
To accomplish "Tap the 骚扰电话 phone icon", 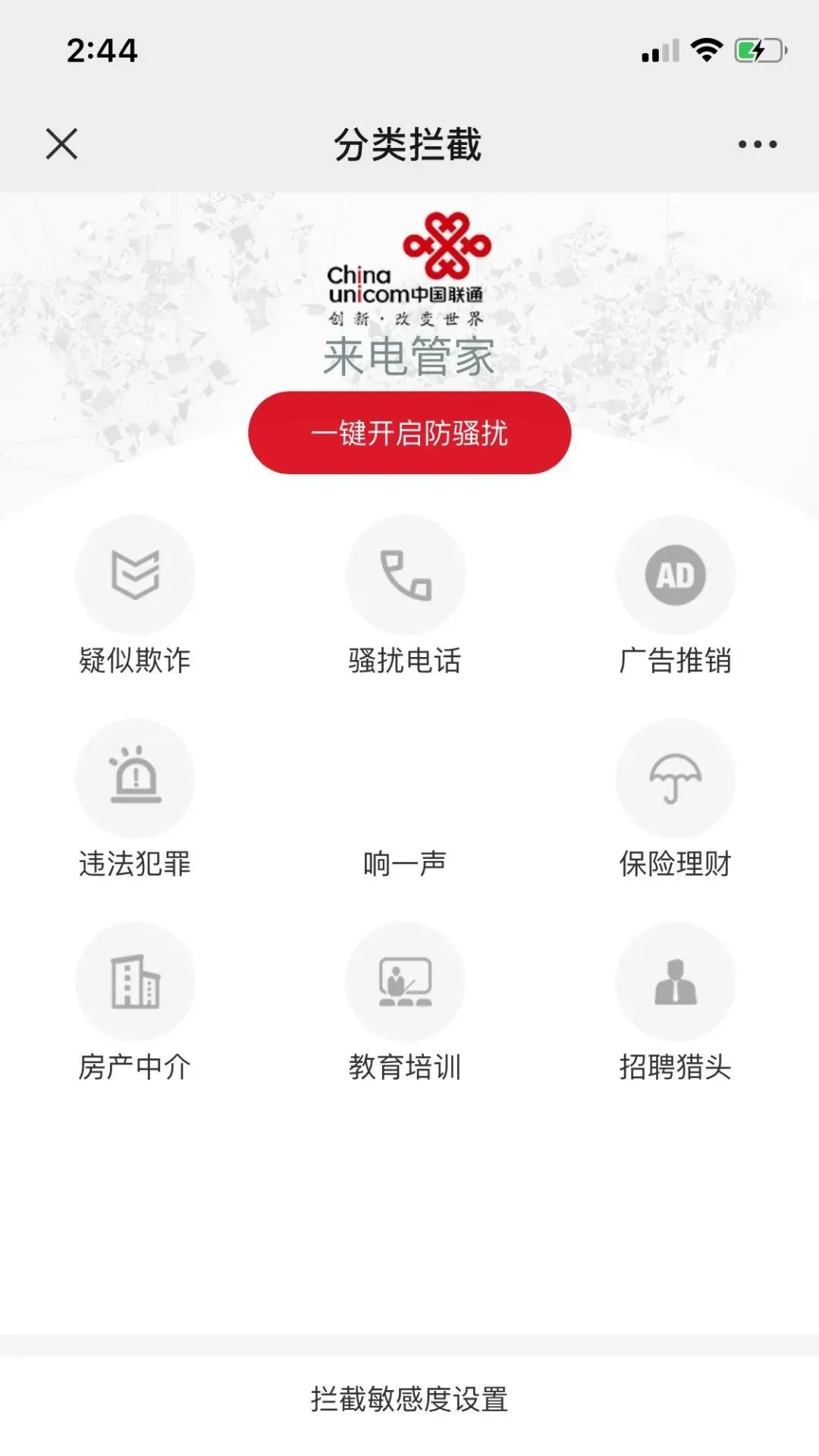I will click(406, 576).
